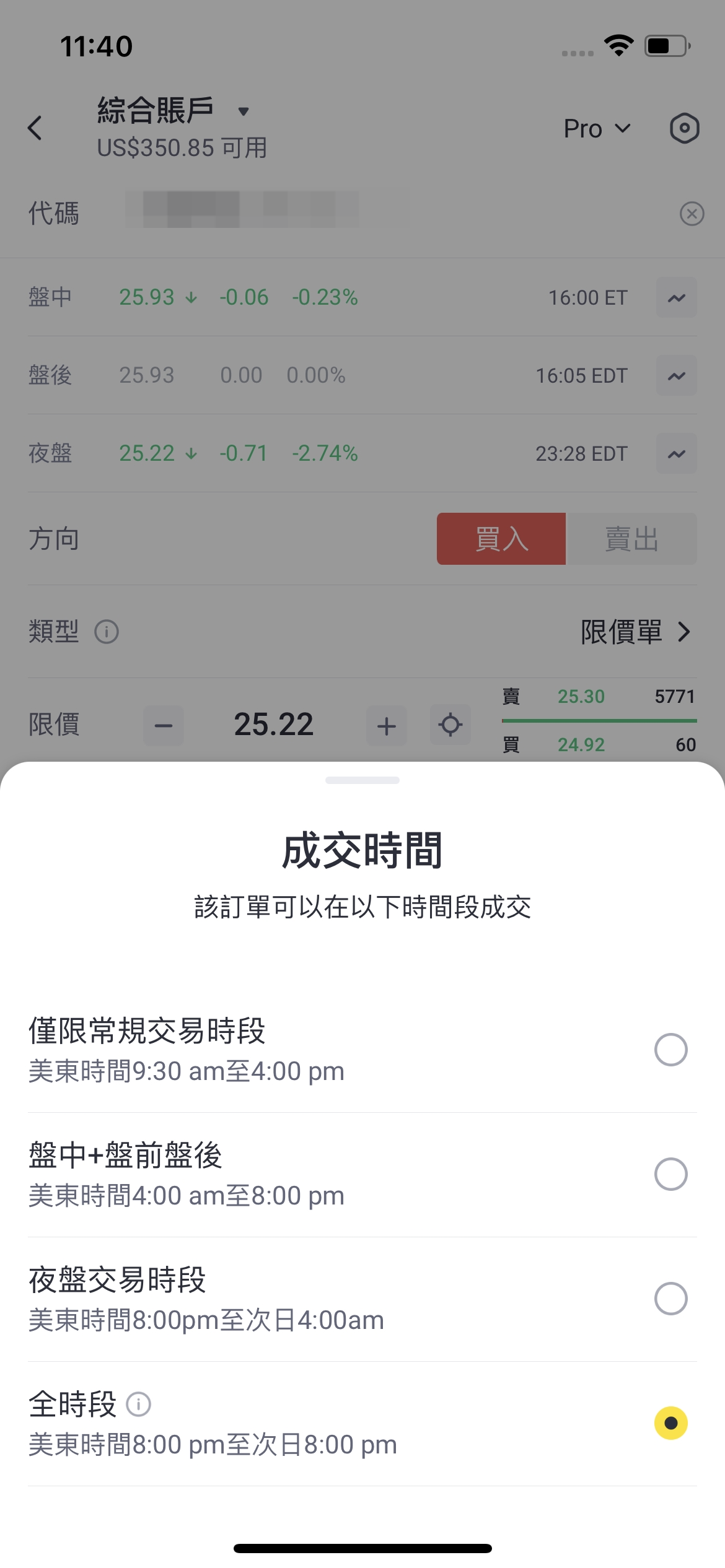
Task: Decrease the limit price with minus
Action: 164,726
